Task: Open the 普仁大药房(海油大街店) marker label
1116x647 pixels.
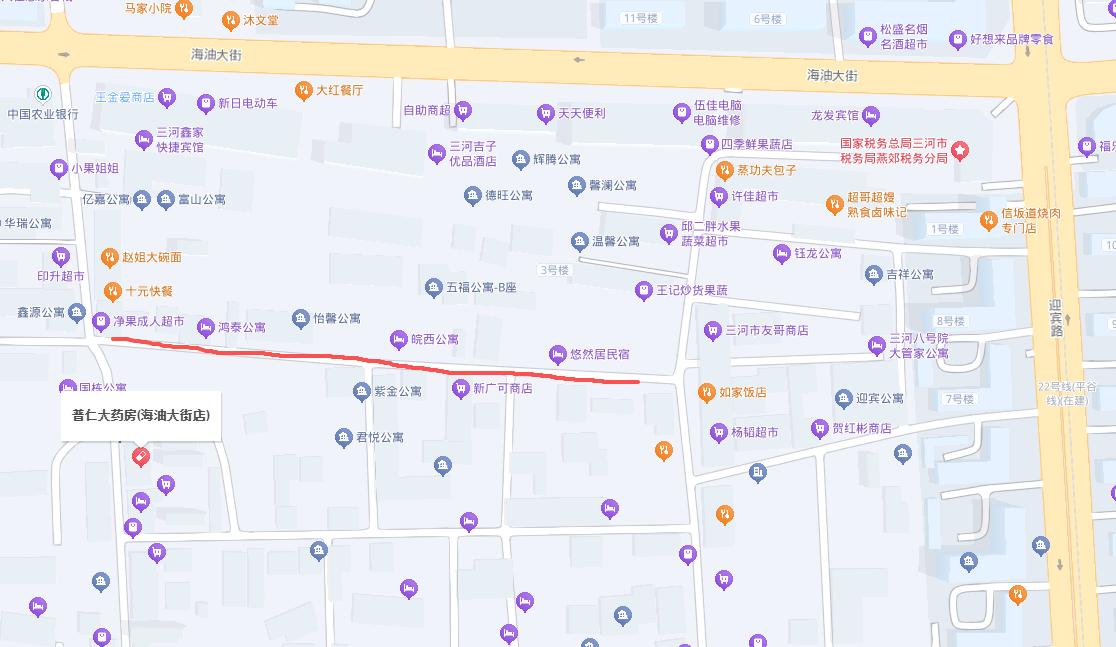Action: [x=140, y=415]
